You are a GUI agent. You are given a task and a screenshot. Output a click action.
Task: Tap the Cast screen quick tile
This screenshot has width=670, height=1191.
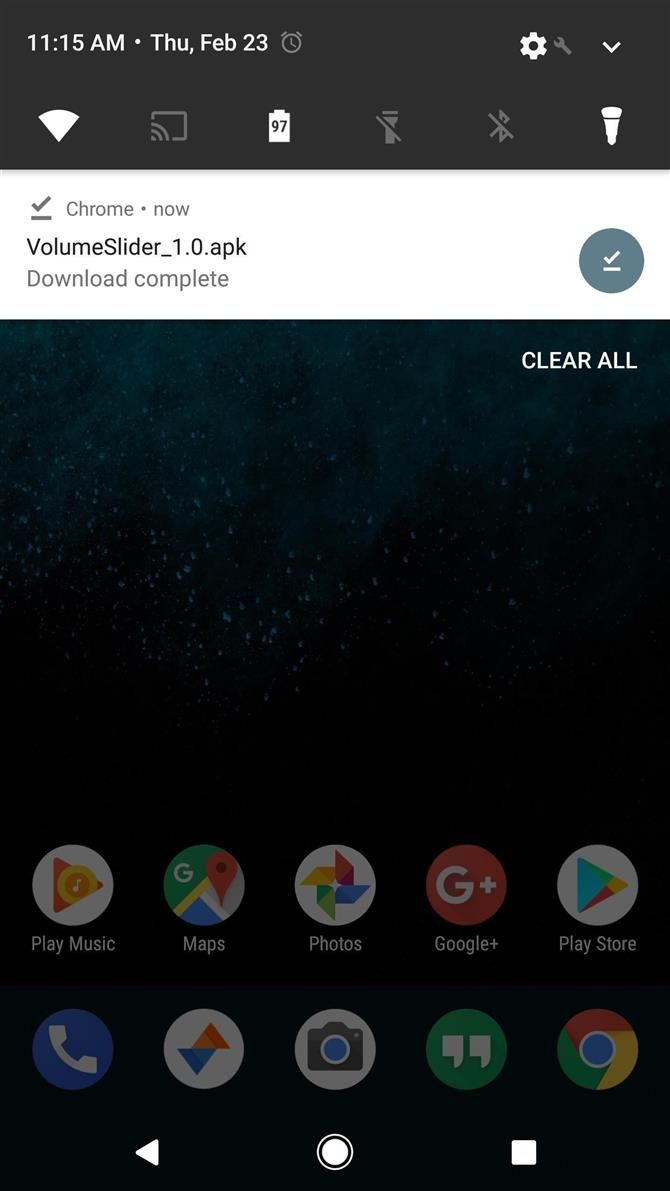pos(169,126)
